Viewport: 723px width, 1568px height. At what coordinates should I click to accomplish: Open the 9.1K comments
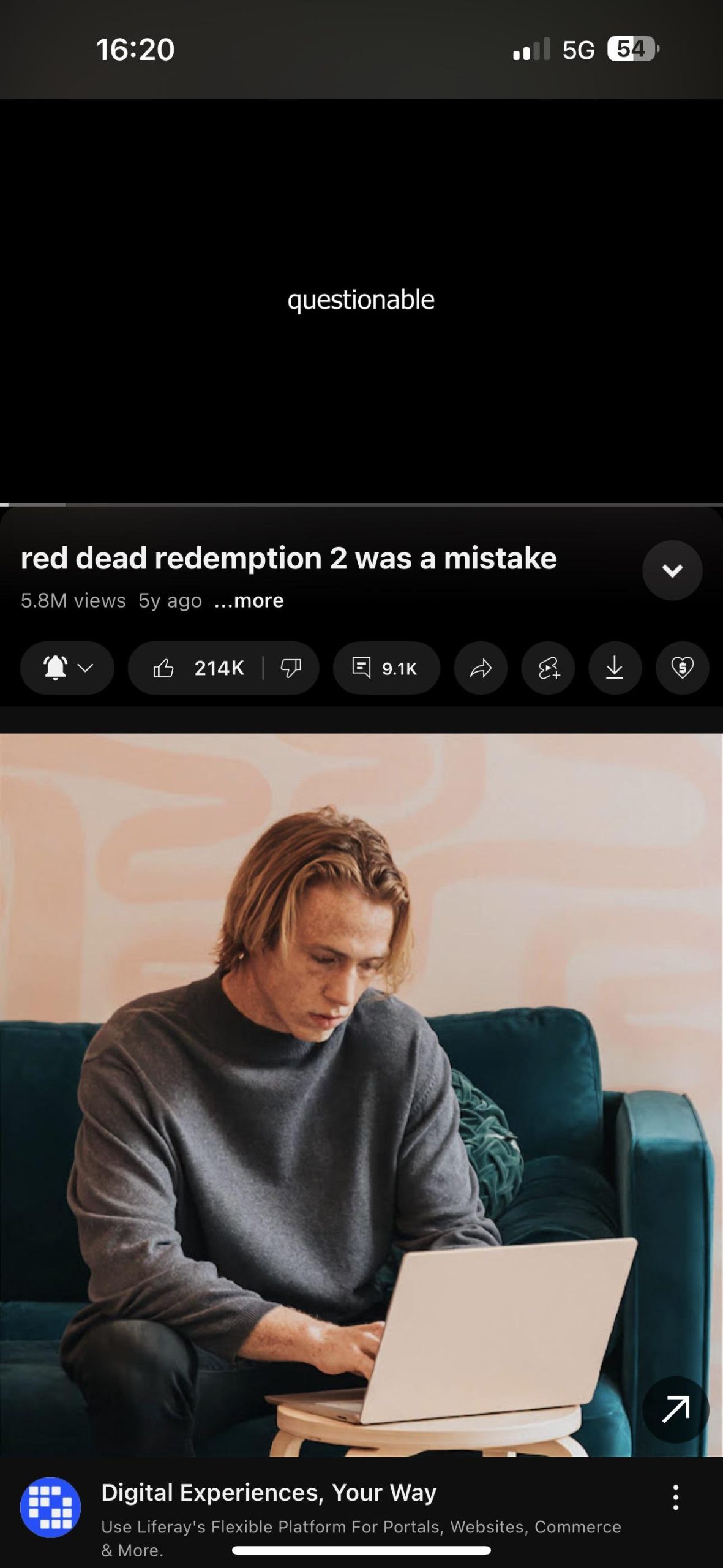point(386,668)
